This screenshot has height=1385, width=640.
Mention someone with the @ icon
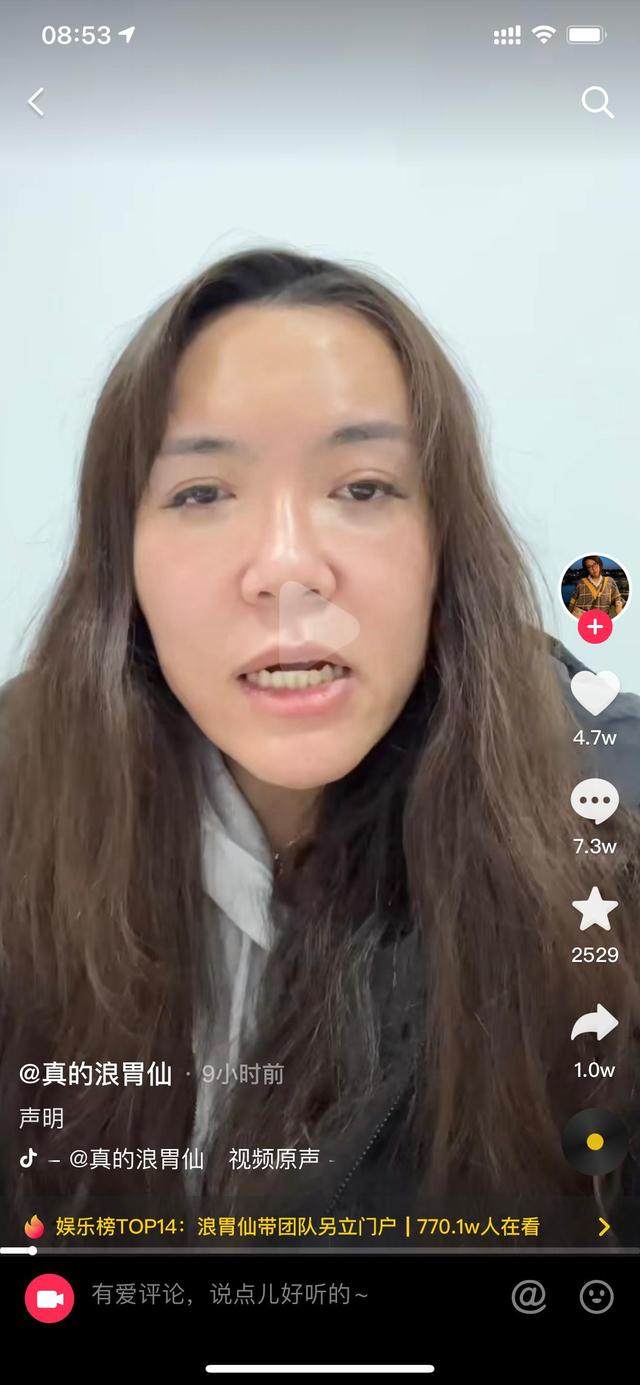click(x=529, y=1296)
